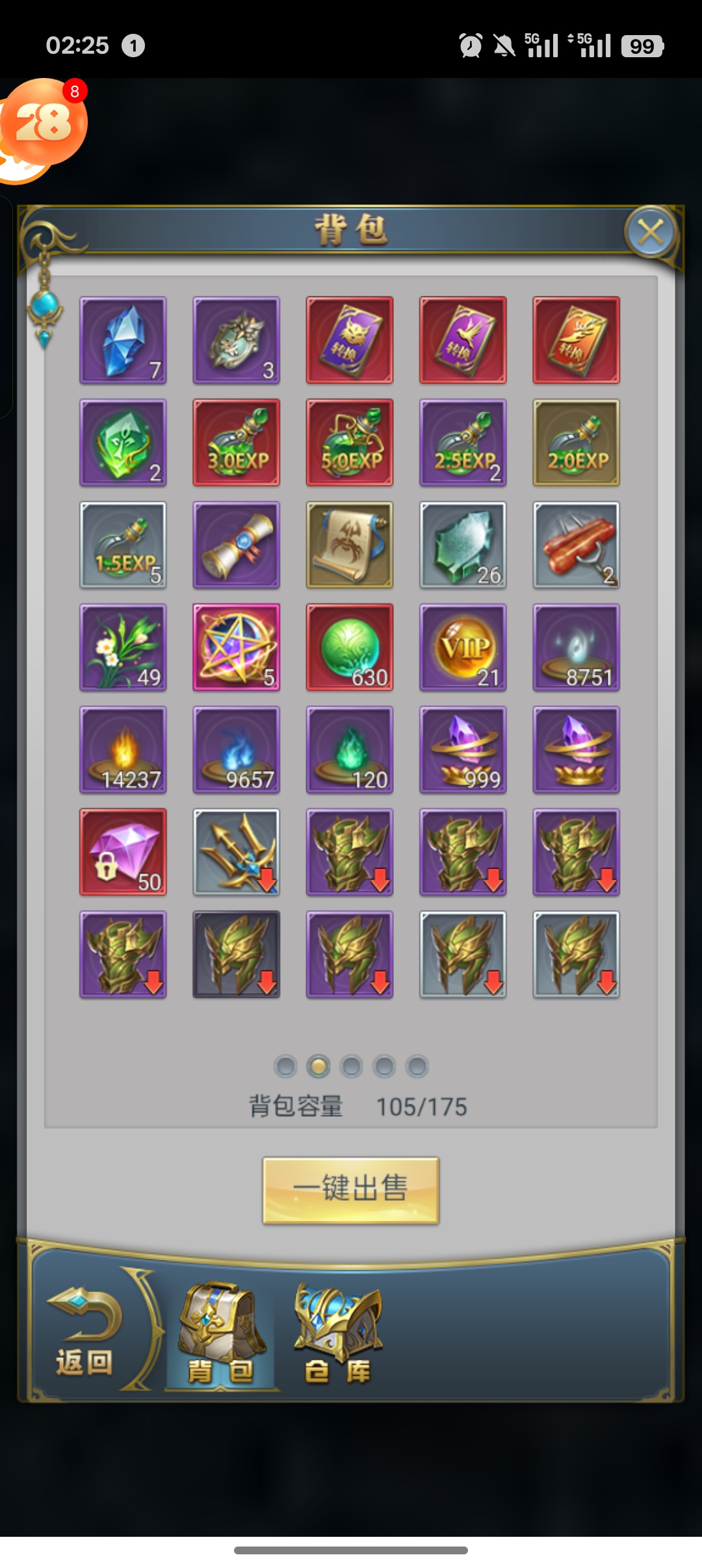702x1568 pixels.
Task: Select the 5.0EXP potion item
Action: pyautogui.click(x=350, y=443)
